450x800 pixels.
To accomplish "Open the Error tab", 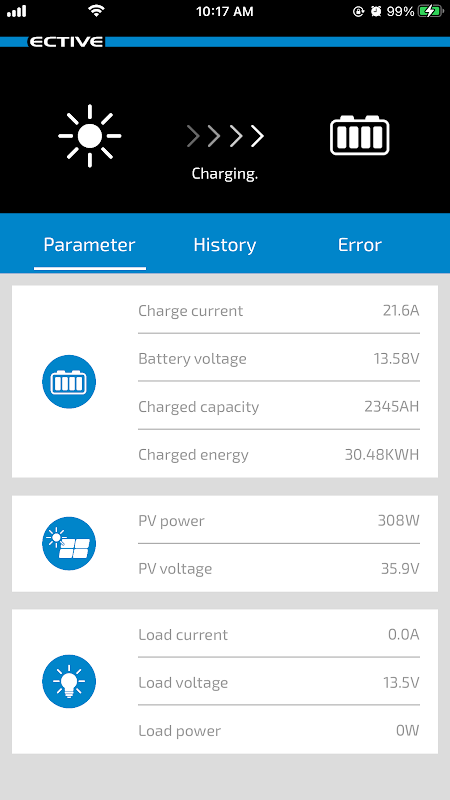I will point(360,245).
